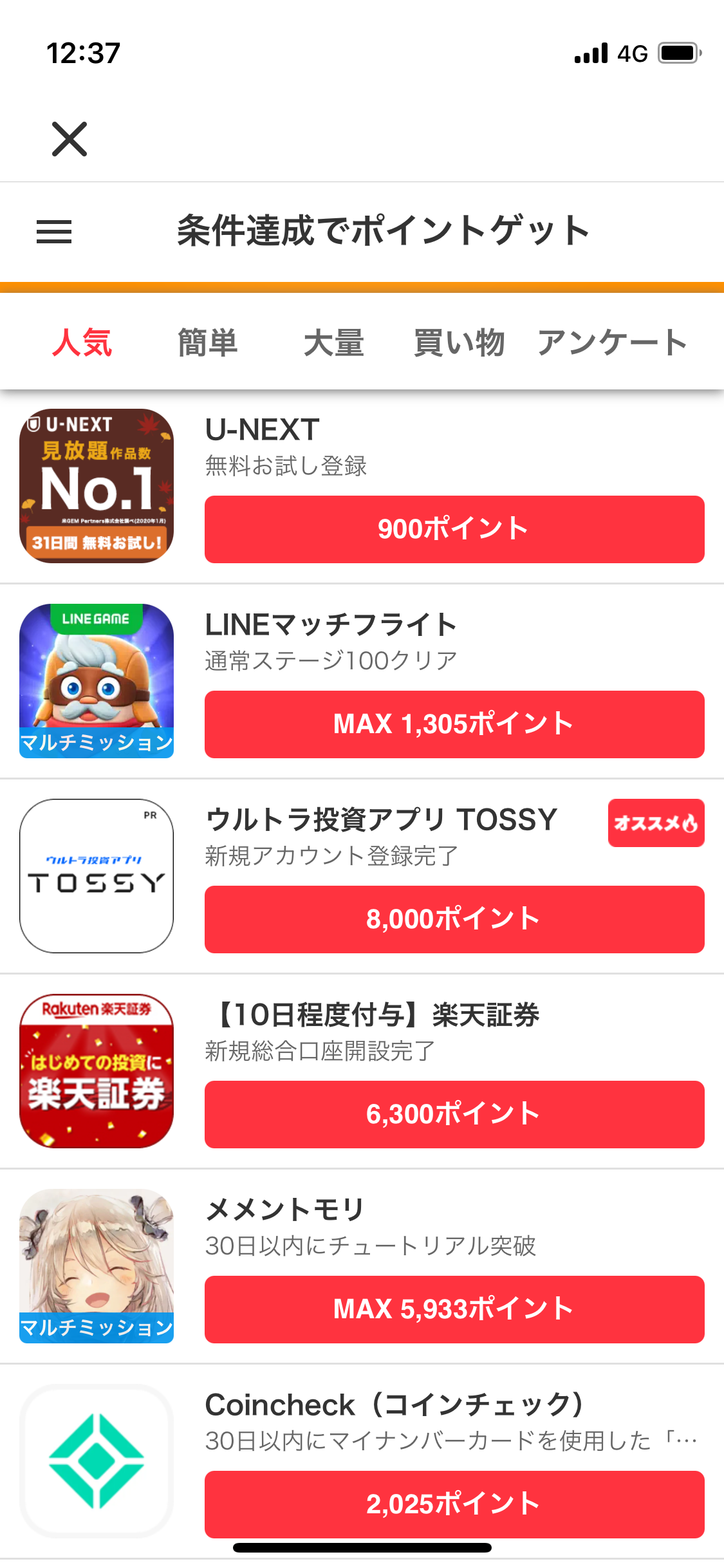Tap the 2,025ポイント Coincheck button
The image size is (724, 1568).
click(454, 1504)
